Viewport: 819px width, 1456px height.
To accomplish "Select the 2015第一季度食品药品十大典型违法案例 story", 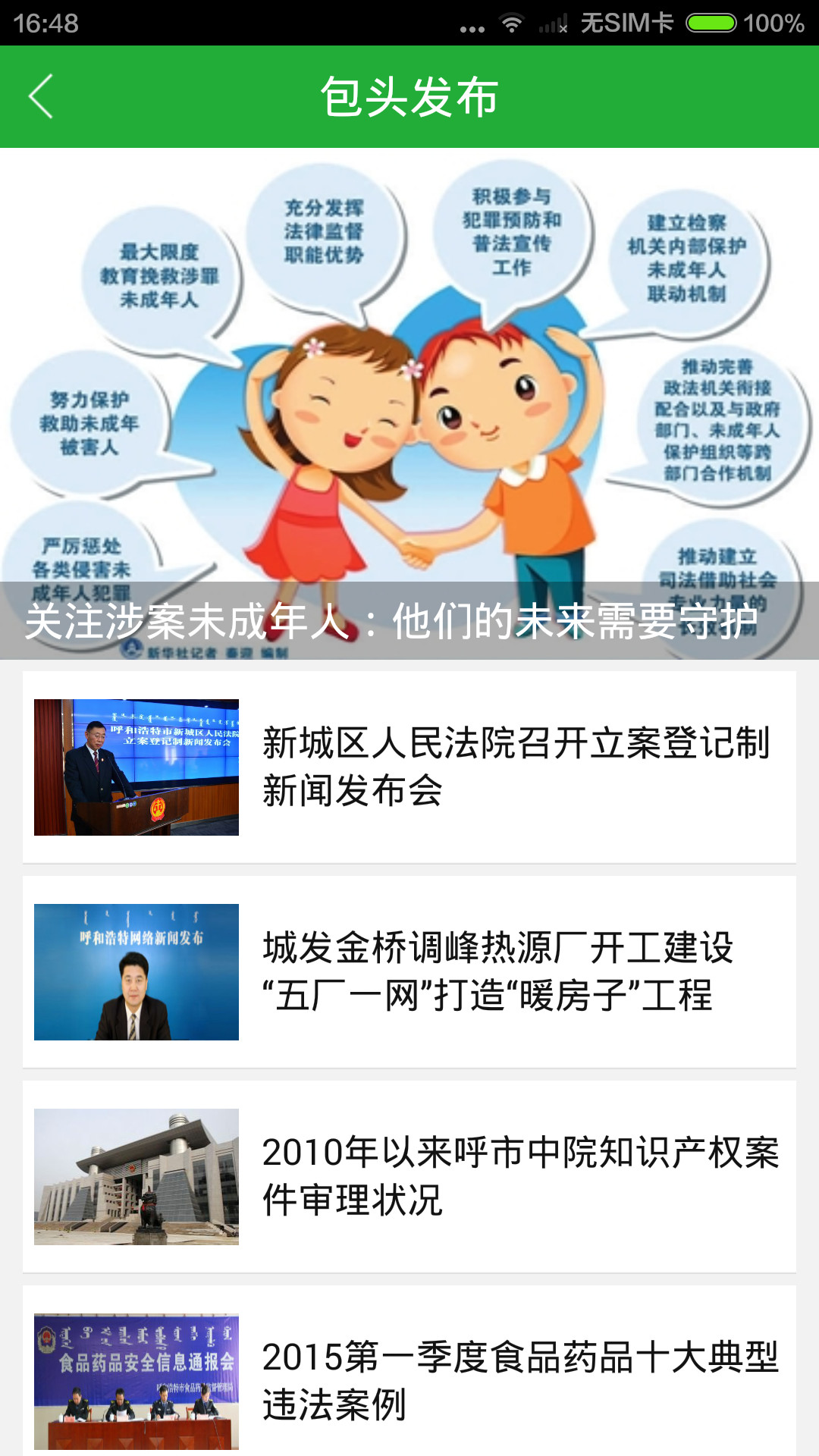I will (x=409, y=1379).
